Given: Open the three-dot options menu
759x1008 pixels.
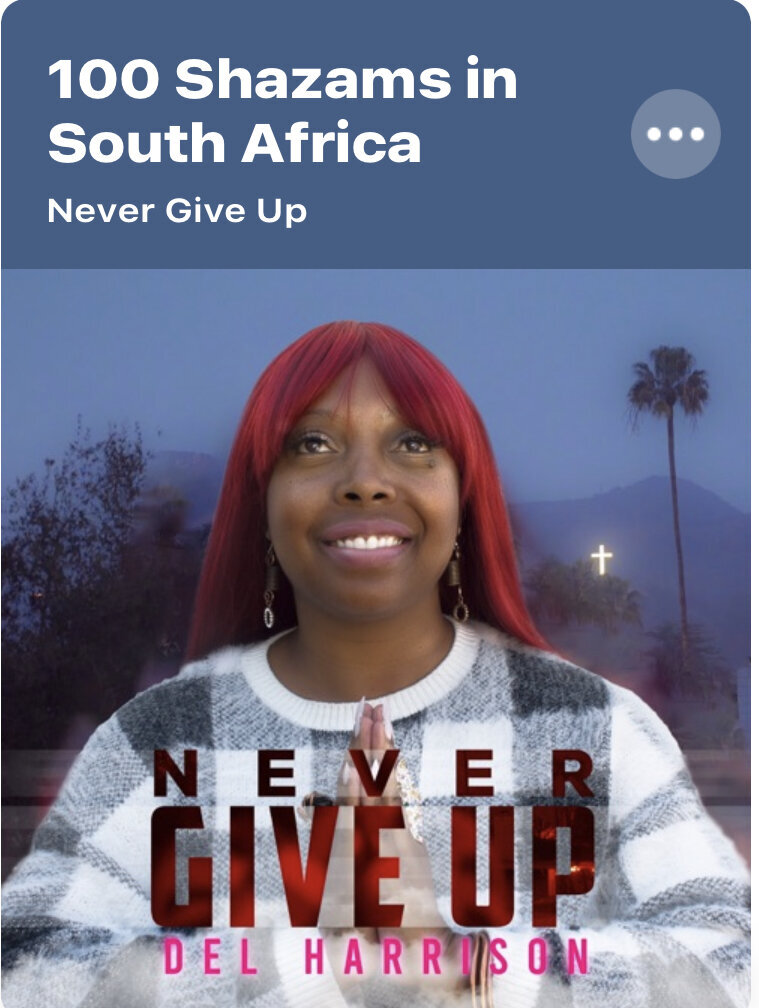Looking at the screenshot, I should coord(675,134).
